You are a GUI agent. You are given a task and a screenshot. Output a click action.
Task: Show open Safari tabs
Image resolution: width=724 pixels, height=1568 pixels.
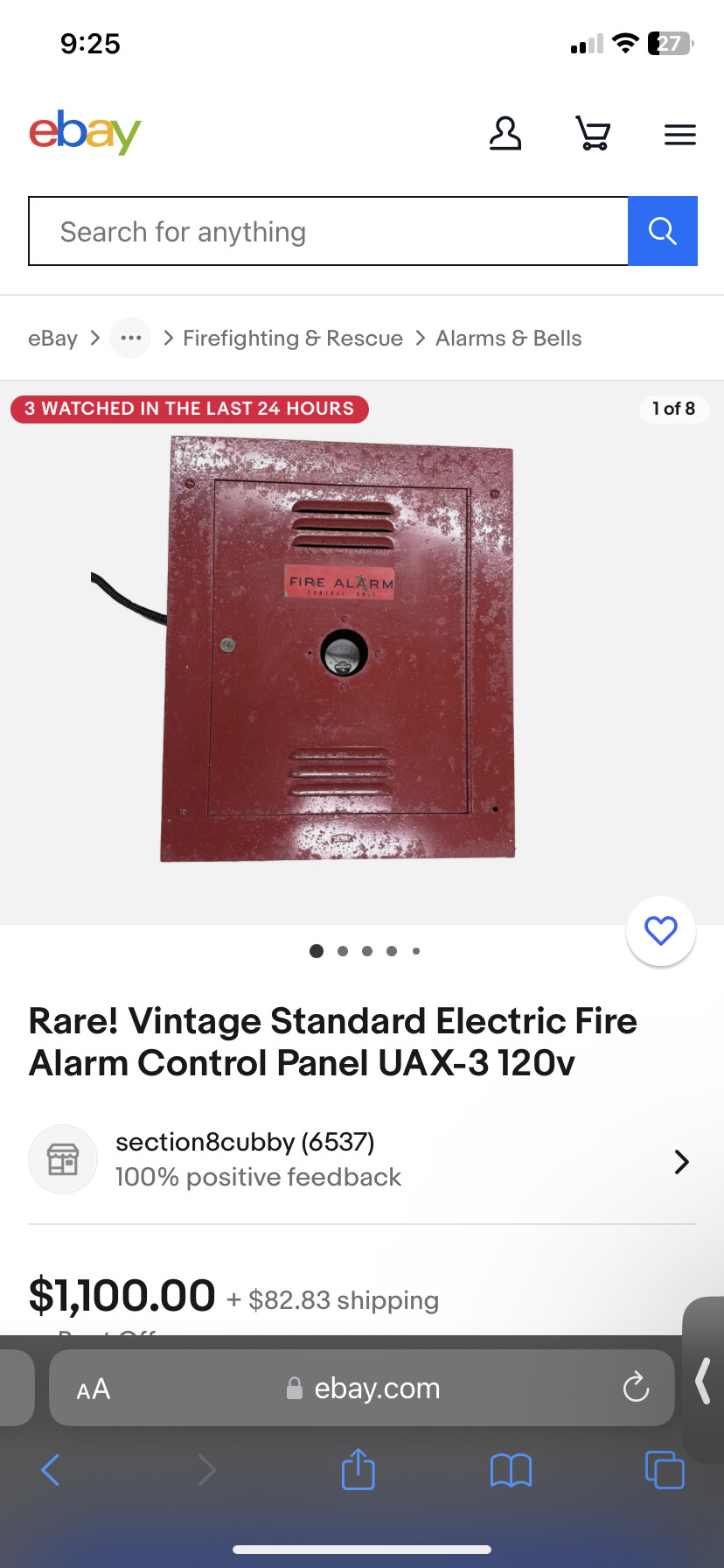(x=664, y=1470)
